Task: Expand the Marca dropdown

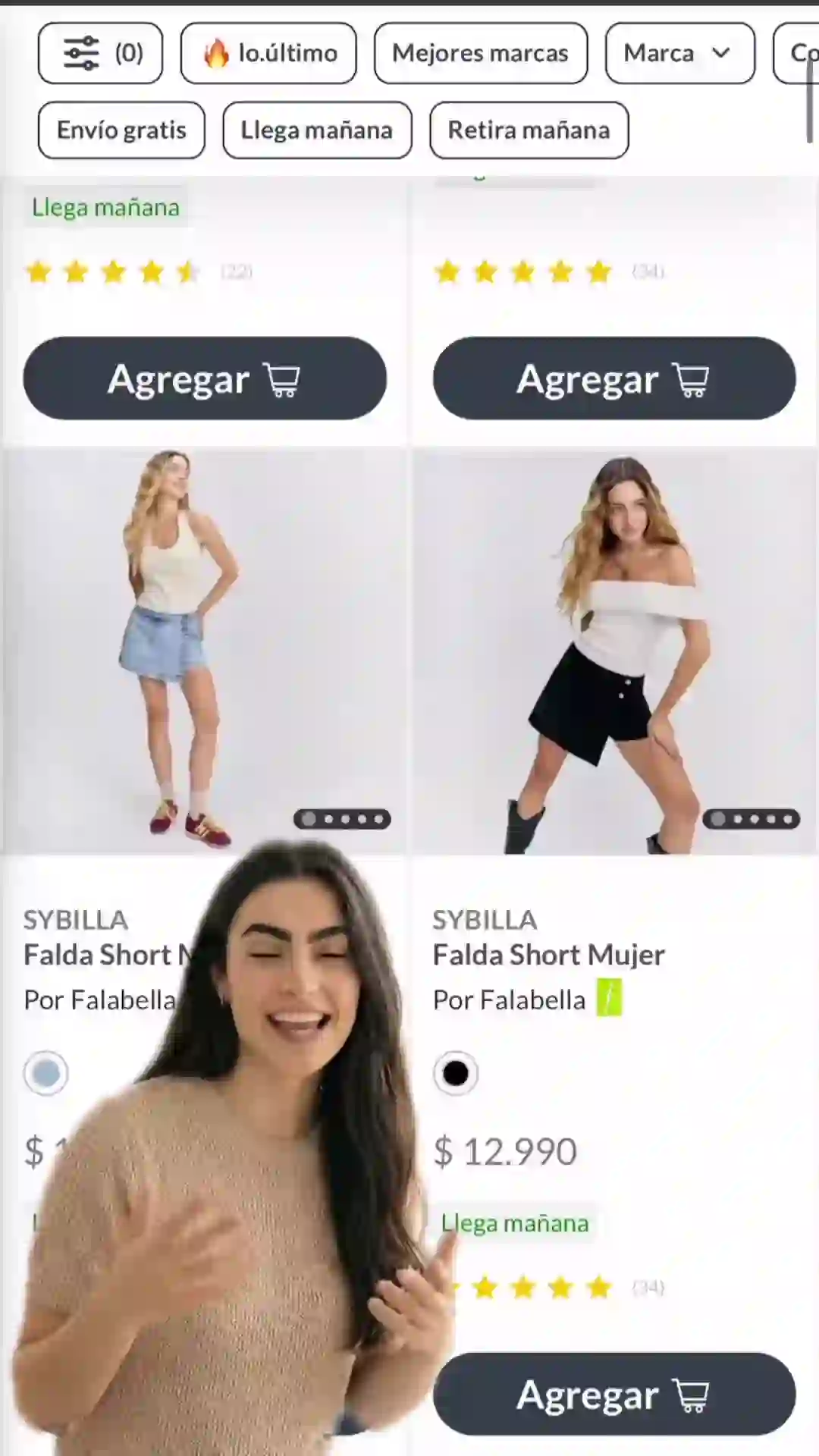Action: coord(679,53)
